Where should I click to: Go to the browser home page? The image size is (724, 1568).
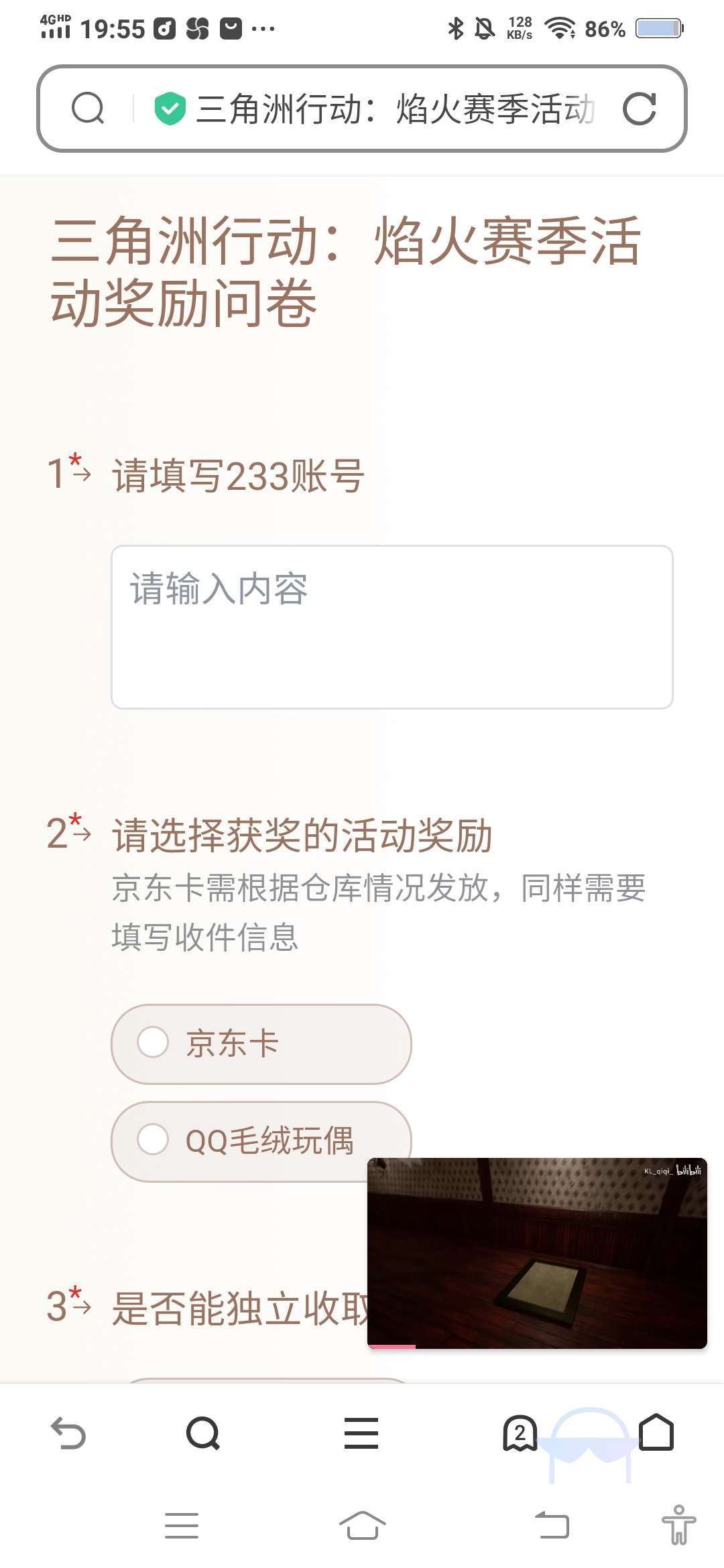[x=656, y=1432]
